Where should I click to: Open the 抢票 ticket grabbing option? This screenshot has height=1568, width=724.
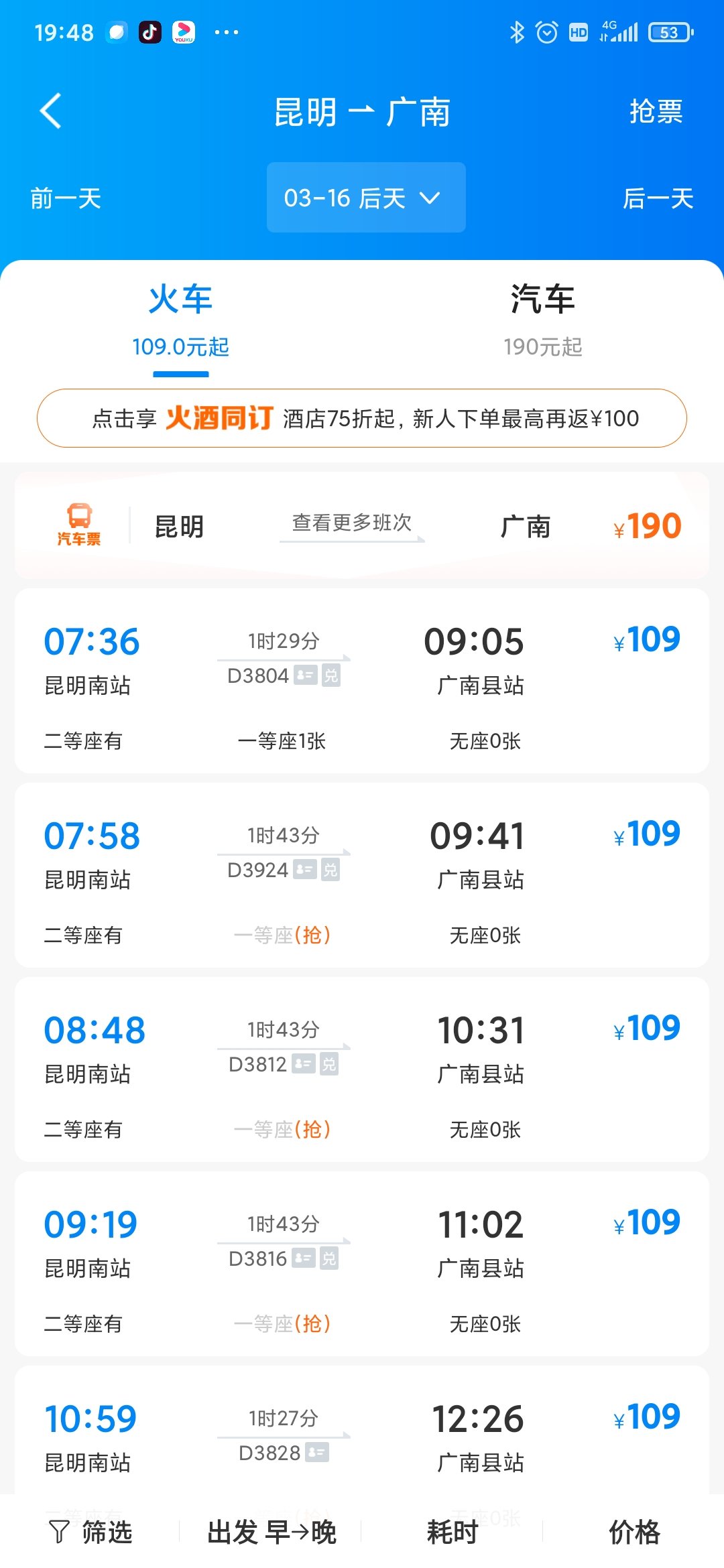[655, 111]
